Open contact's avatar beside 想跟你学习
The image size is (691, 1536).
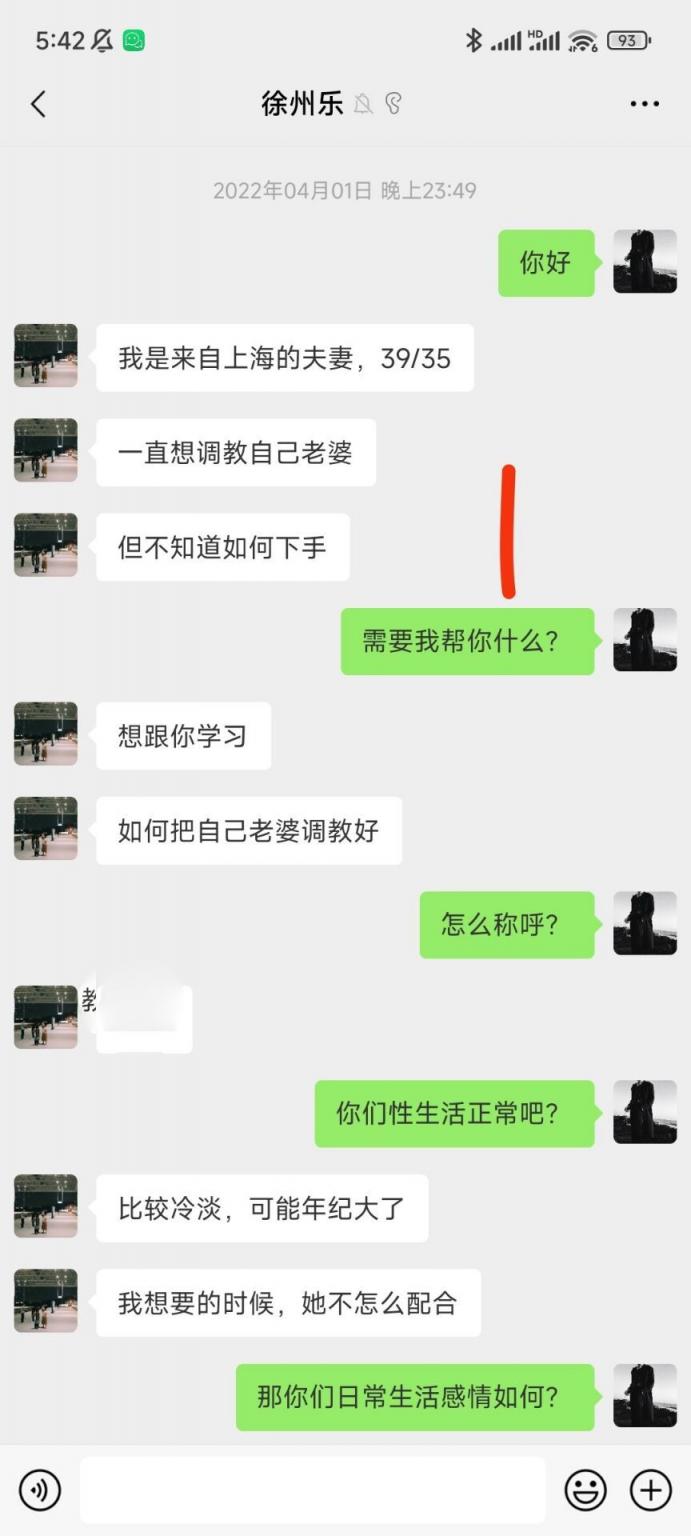pos(46,734)
